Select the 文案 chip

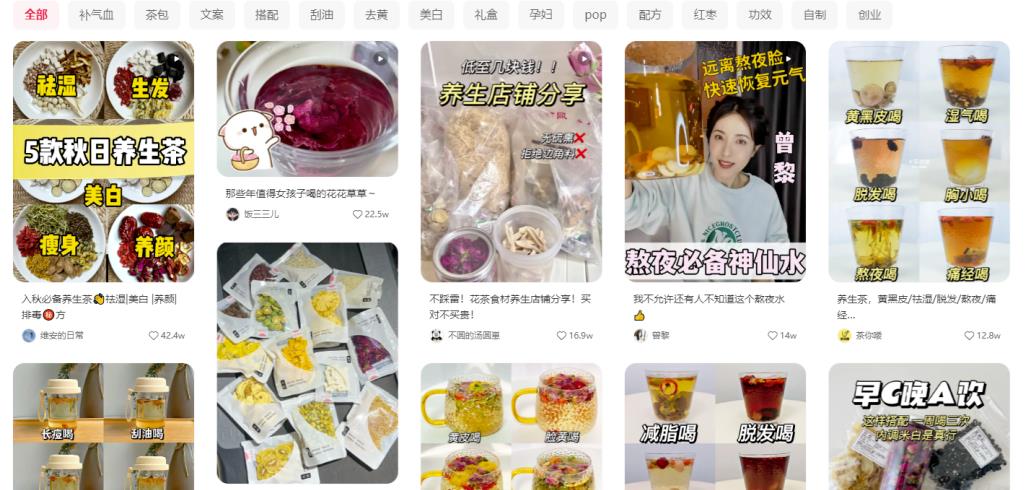pyautogui.click(x=212, y=15)
